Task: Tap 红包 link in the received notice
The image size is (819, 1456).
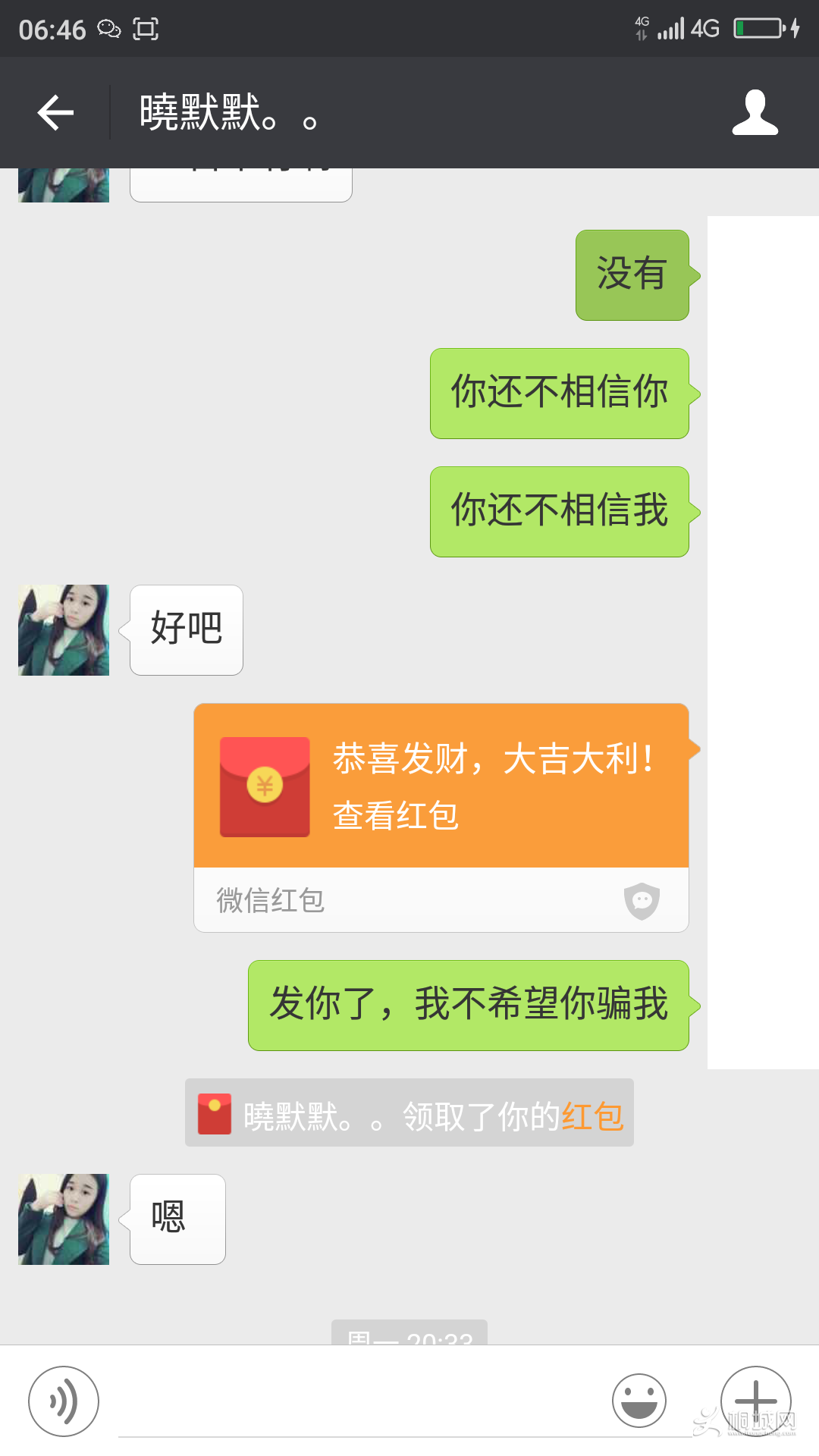Action: click(593, 1116)
